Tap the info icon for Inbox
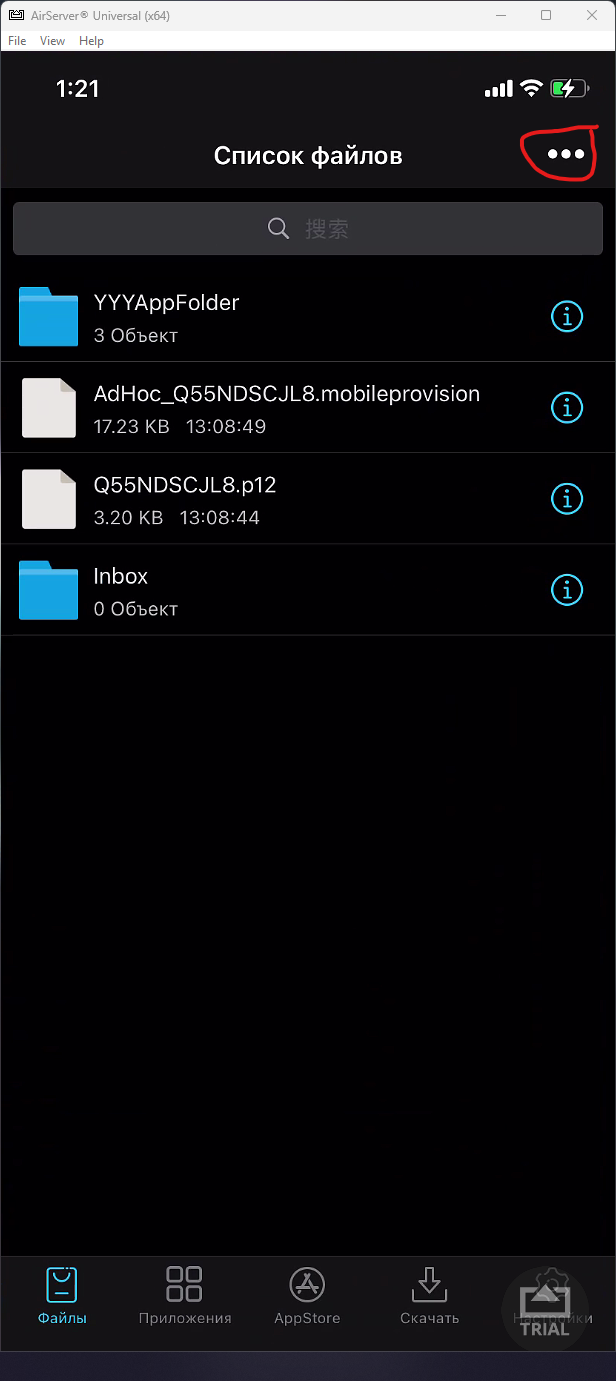616x1381 pixels. [x=567, y=590]
